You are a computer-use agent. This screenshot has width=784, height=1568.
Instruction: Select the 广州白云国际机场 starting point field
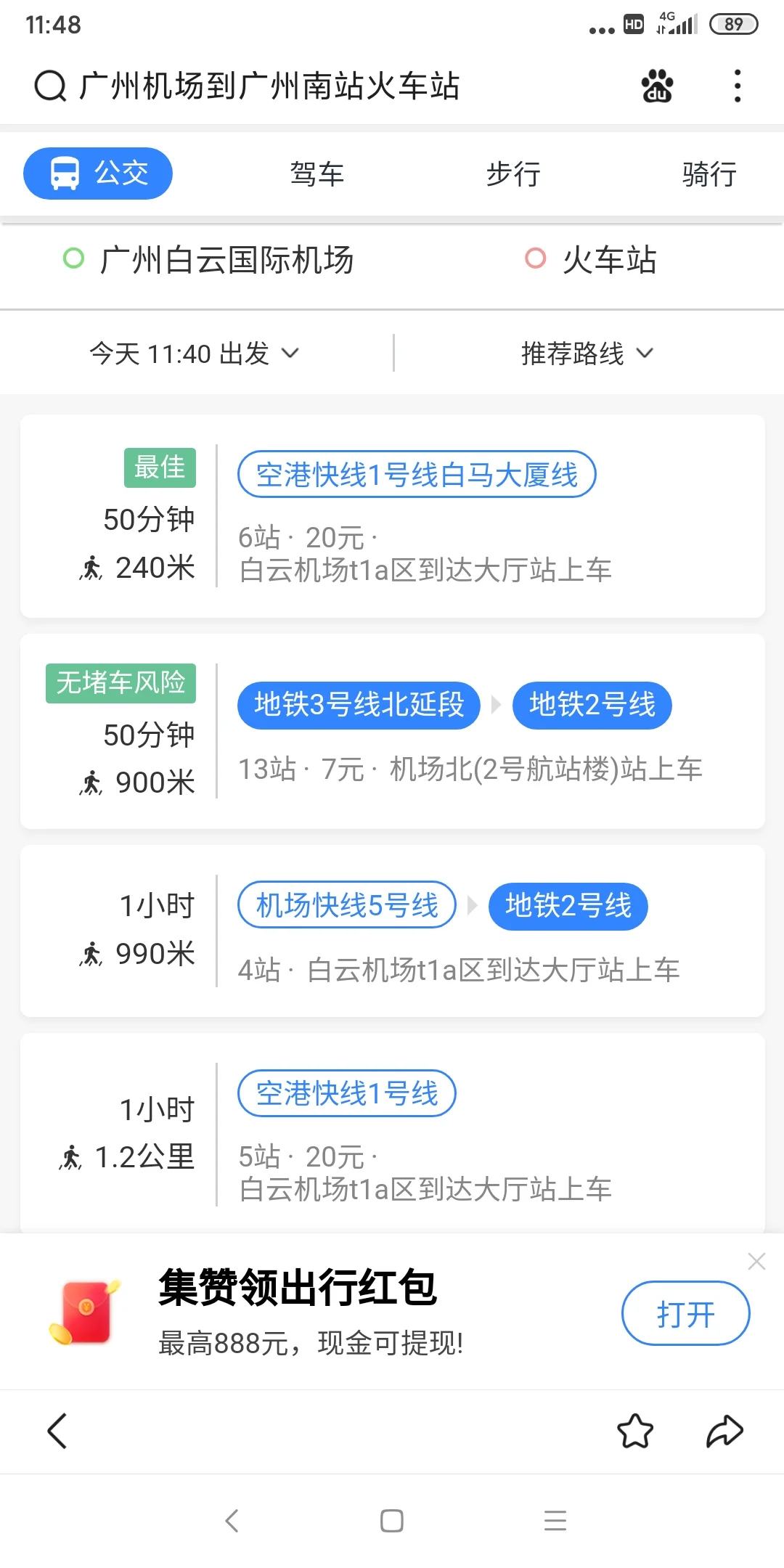226,261
